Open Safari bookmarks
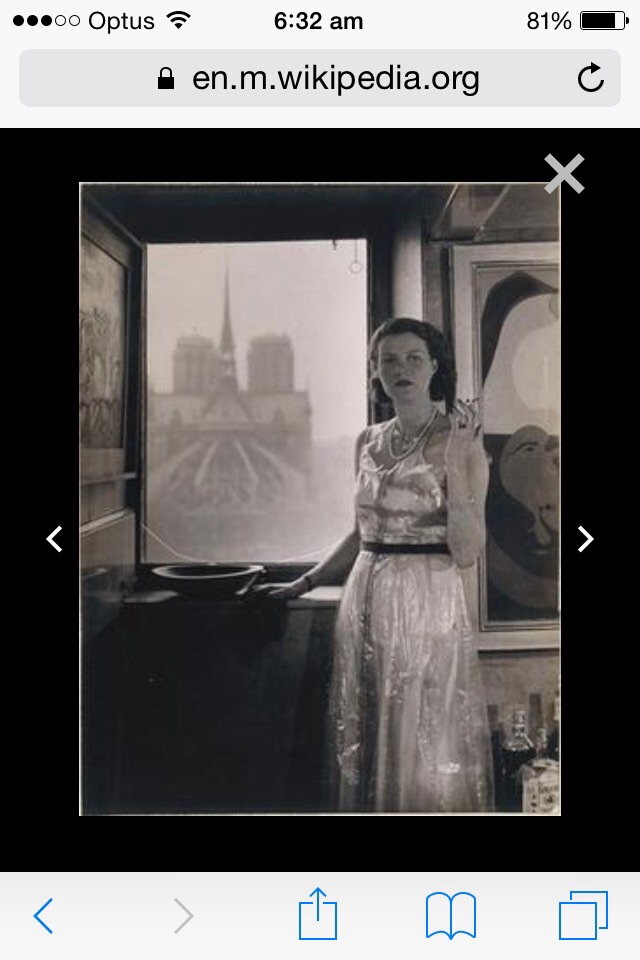 451,915
